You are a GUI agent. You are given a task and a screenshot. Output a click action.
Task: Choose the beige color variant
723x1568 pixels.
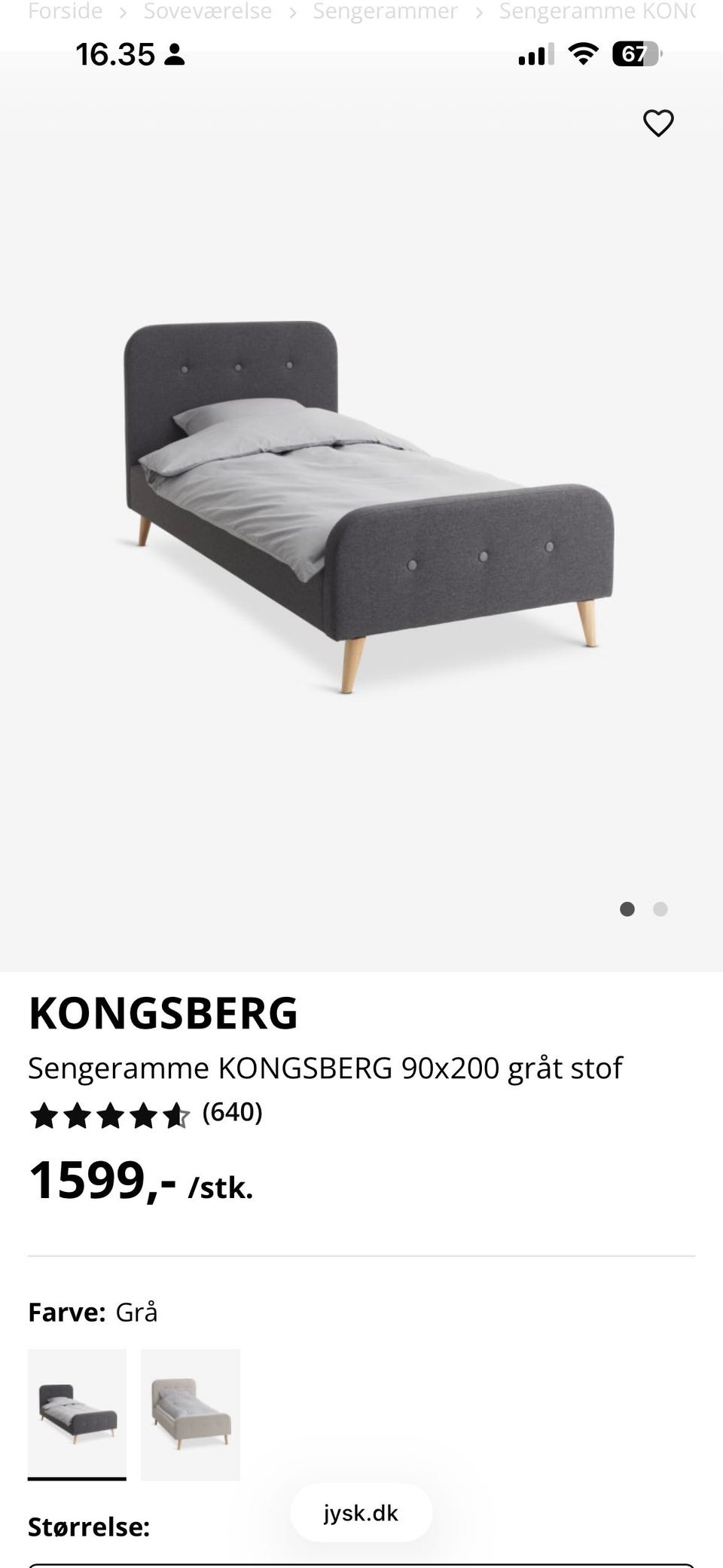191,1414
